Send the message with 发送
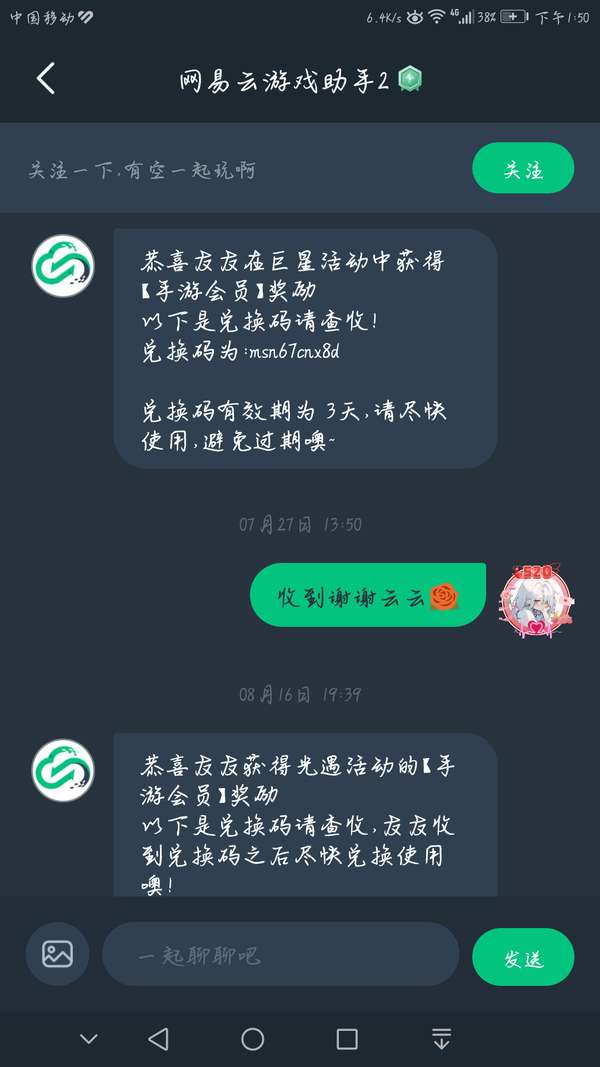This screenshot has height=1067, width=600. click(523, 957)
